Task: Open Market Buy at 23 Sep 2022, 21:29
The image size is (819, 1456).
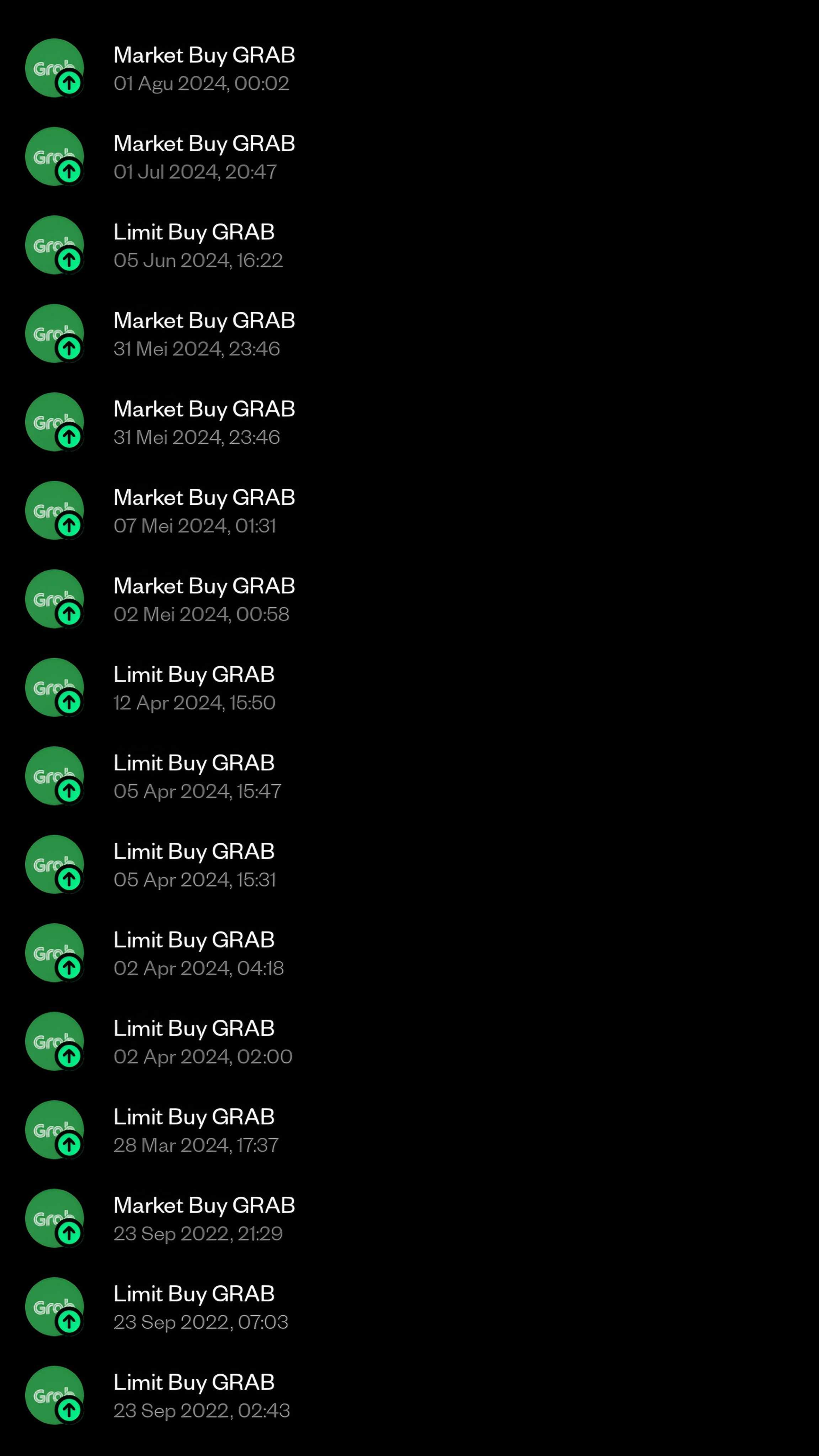Action: click(203, 1218)
